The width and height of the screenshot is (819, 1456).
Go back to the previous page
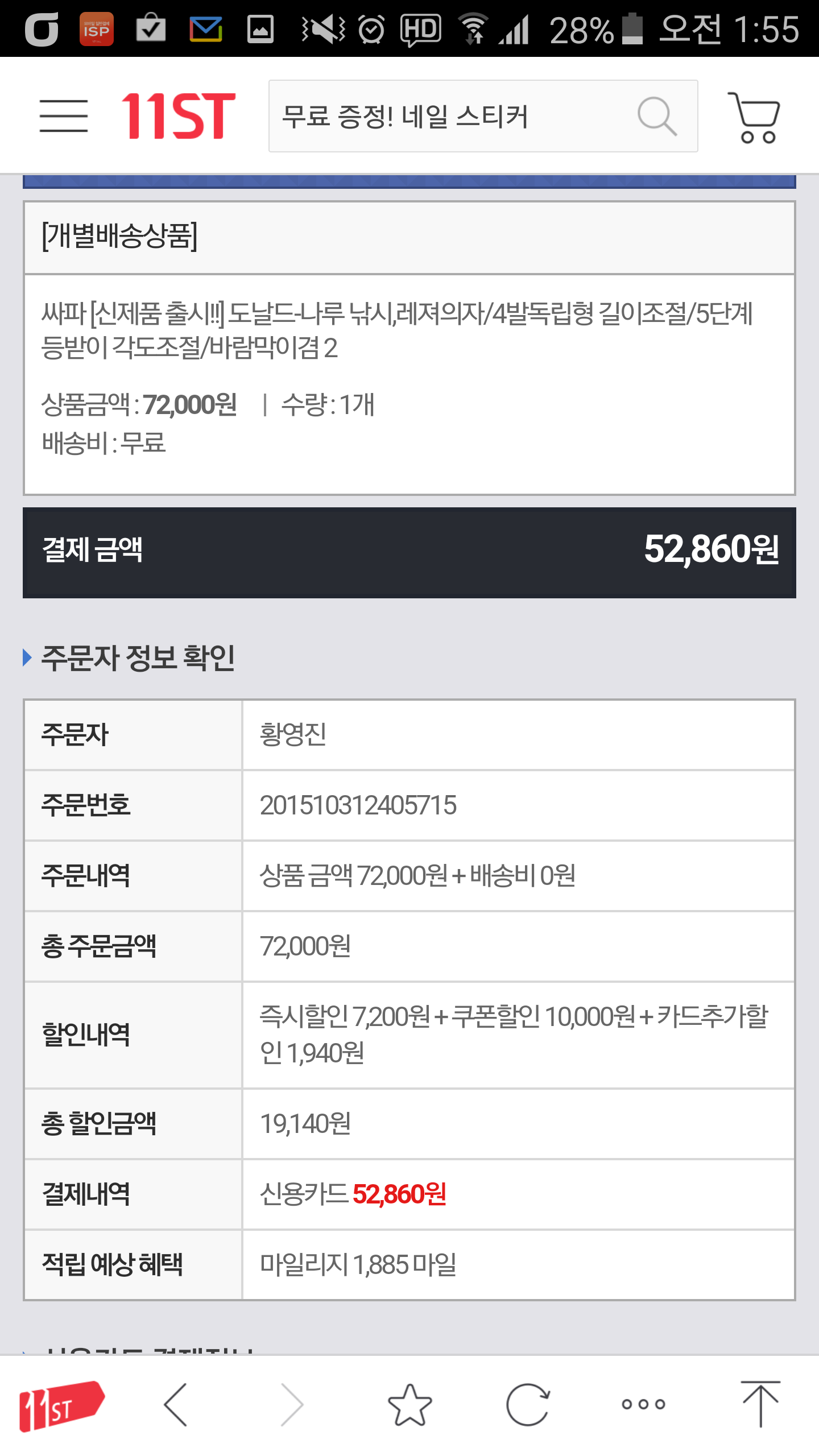(176, 1405)
